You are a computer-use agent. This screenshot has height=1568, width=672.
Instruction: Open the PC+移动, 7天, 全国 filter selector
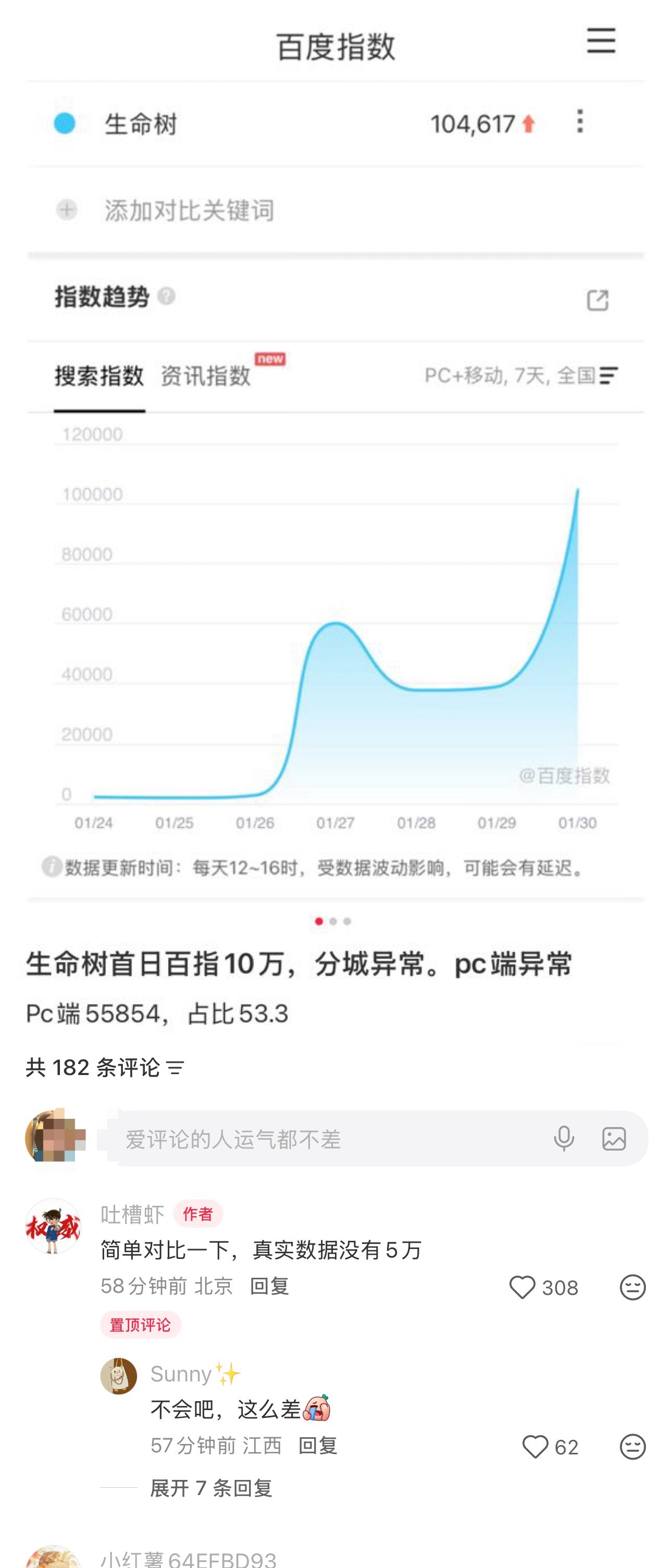pos(520,377)
